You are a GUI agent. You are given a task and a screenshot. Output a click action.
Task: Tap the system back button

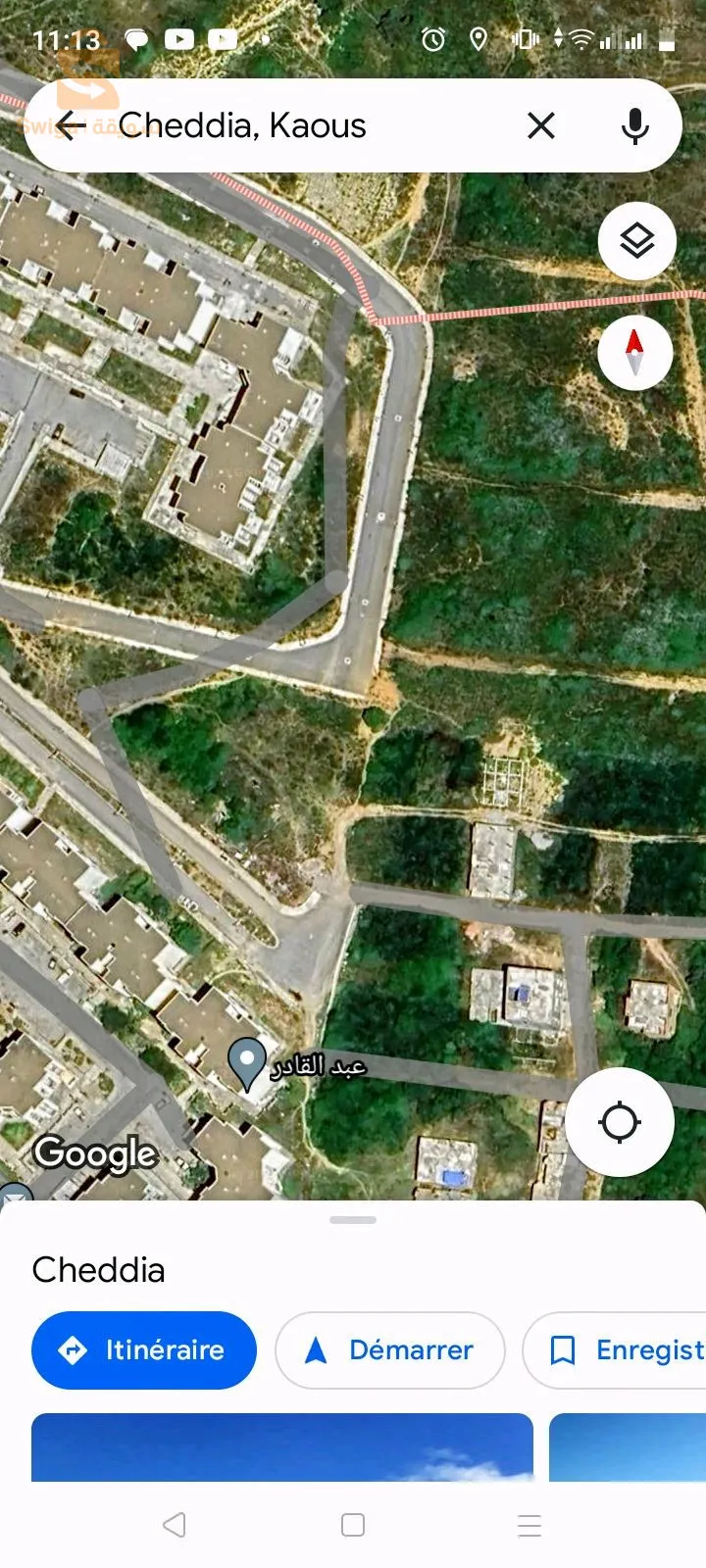click(175, 1525)
